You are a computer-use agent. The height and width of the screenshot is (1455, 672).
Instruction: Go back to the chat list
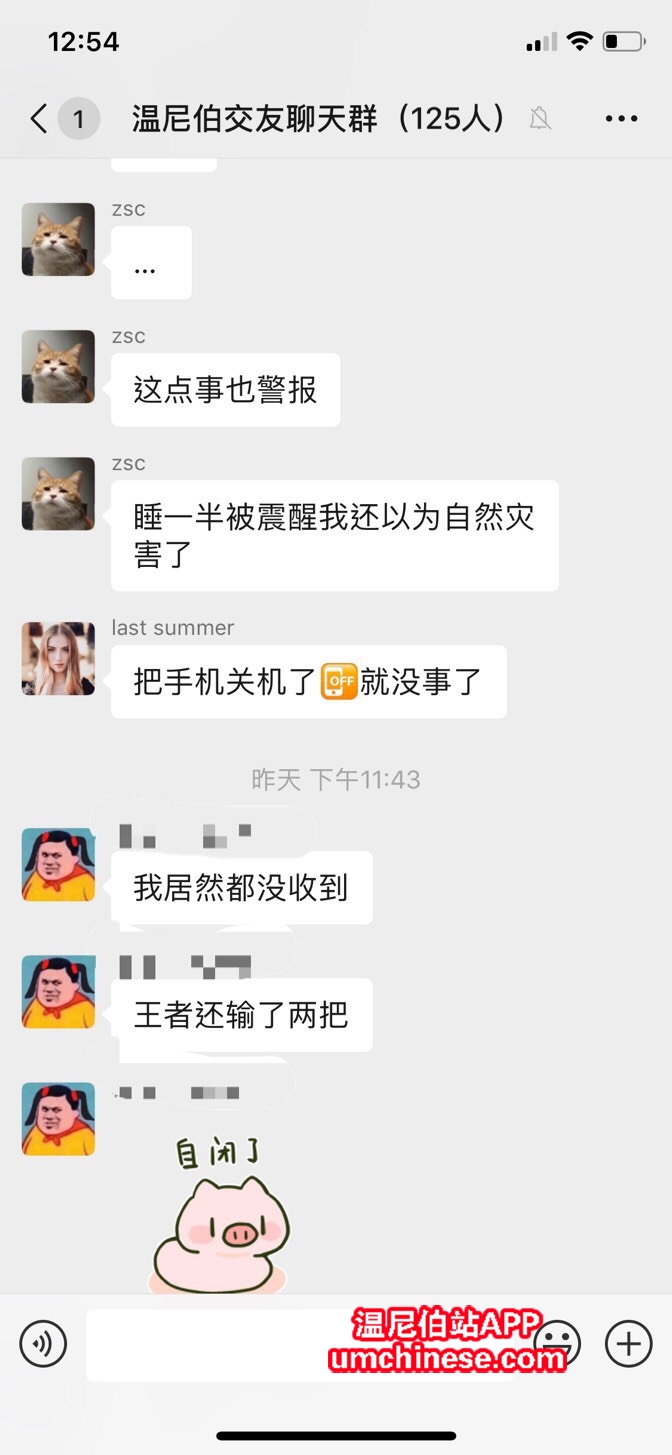(40, 119)
